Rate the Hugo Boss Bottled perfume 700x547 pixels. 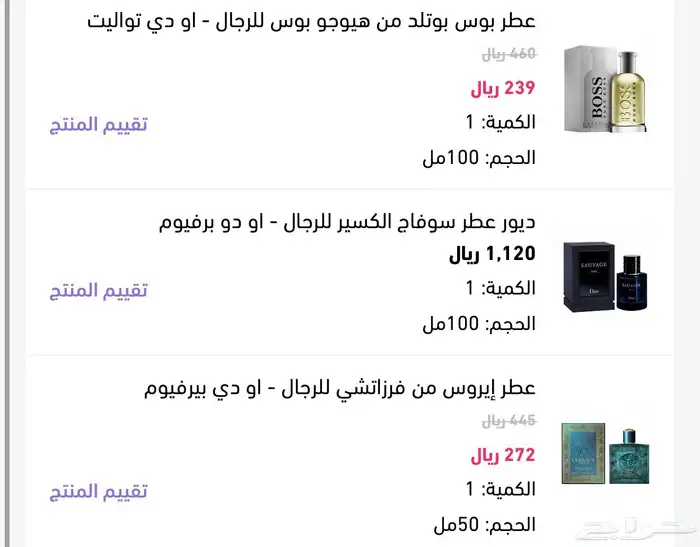pyautogui.click(x=98, y=125)
